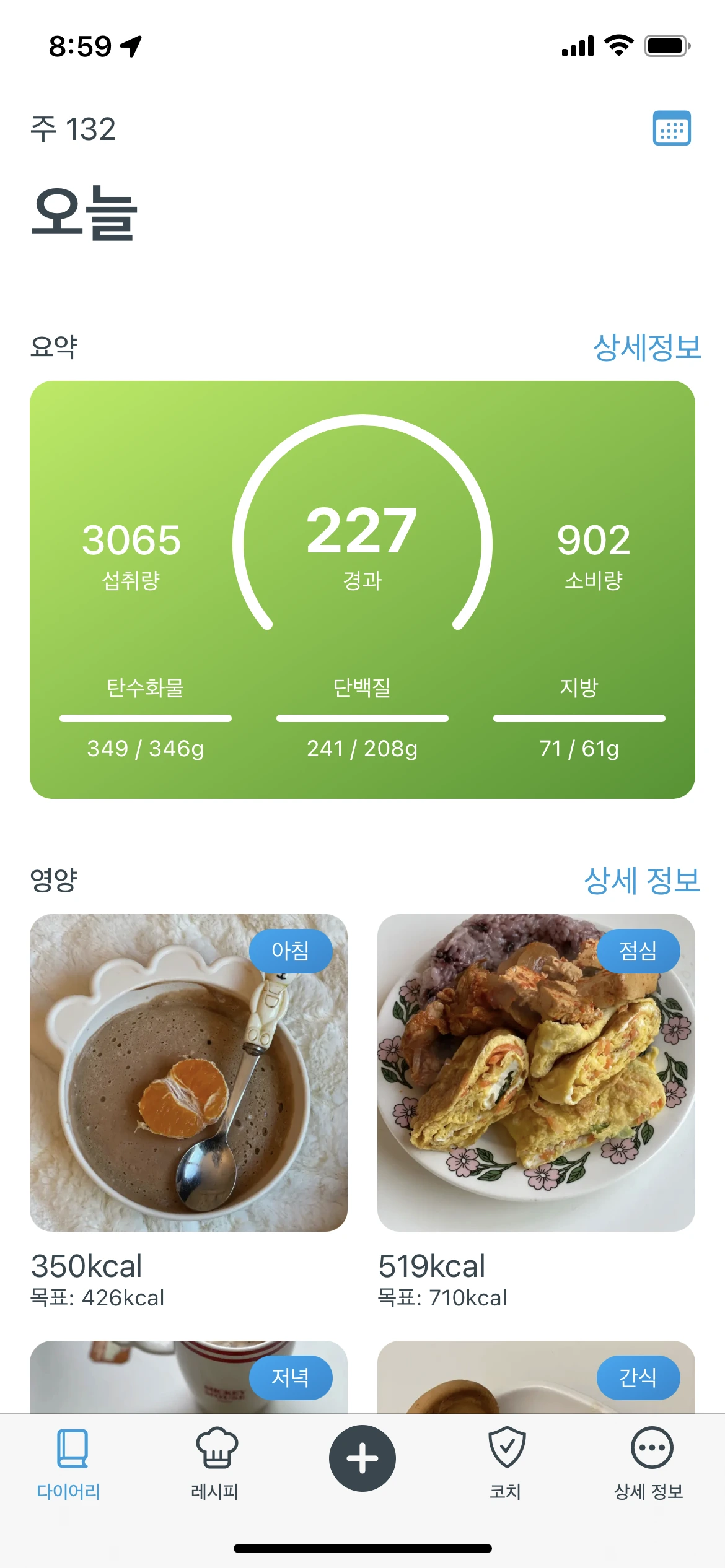This screenshot has height=1568, width=725.
Task: Open the calendar icon
Action: point(672,128)
